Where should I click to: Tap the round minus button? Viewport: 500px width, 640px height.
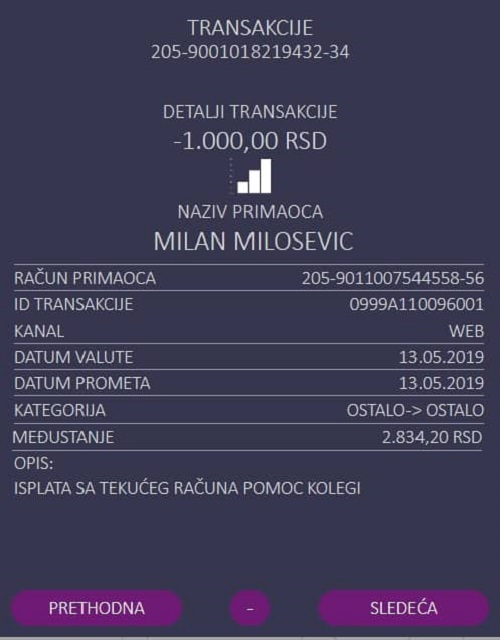pos(250,609)
